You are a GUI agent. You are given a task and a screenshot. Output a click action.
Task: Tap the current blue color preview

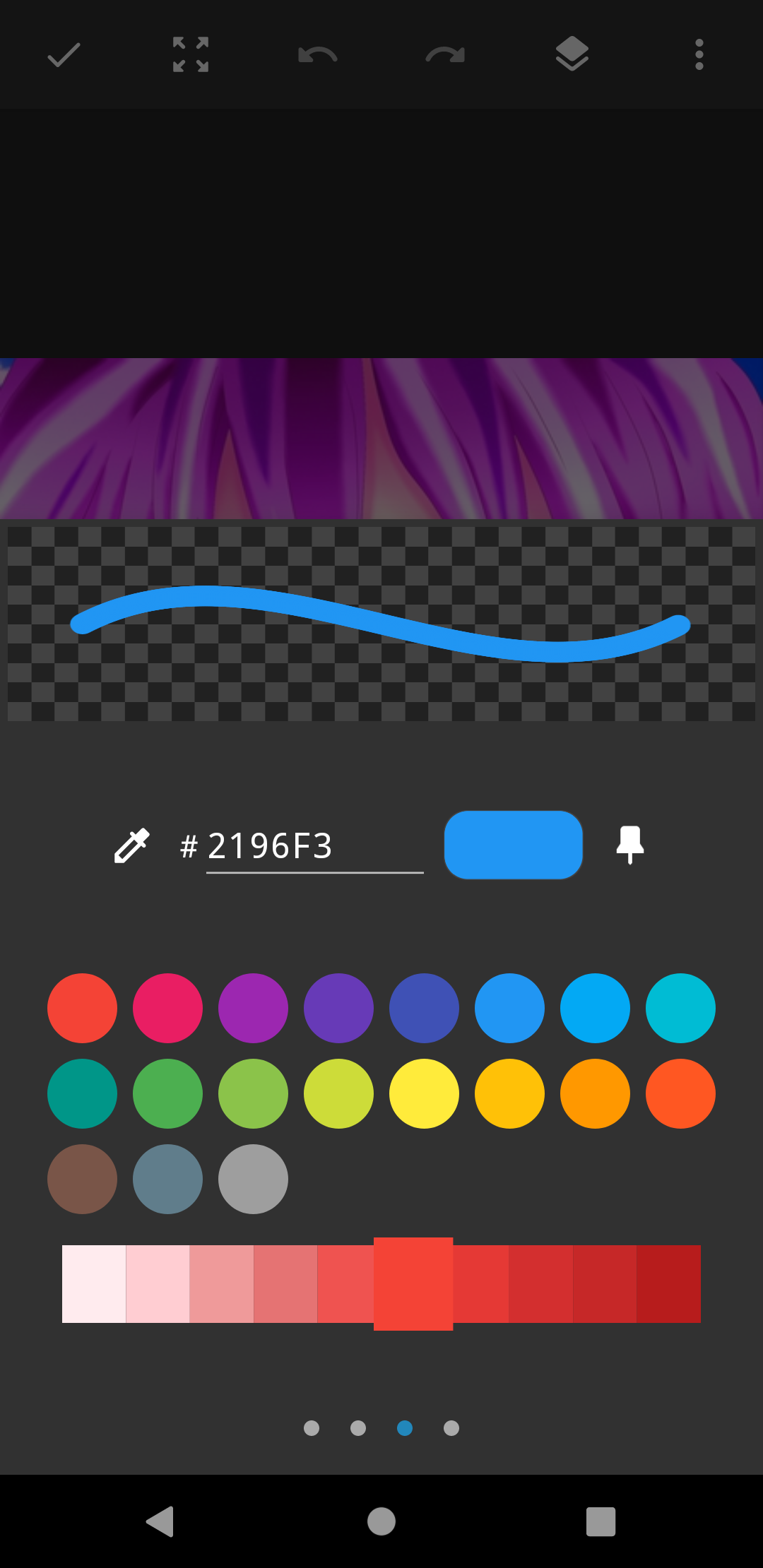(x=514, y=845)
